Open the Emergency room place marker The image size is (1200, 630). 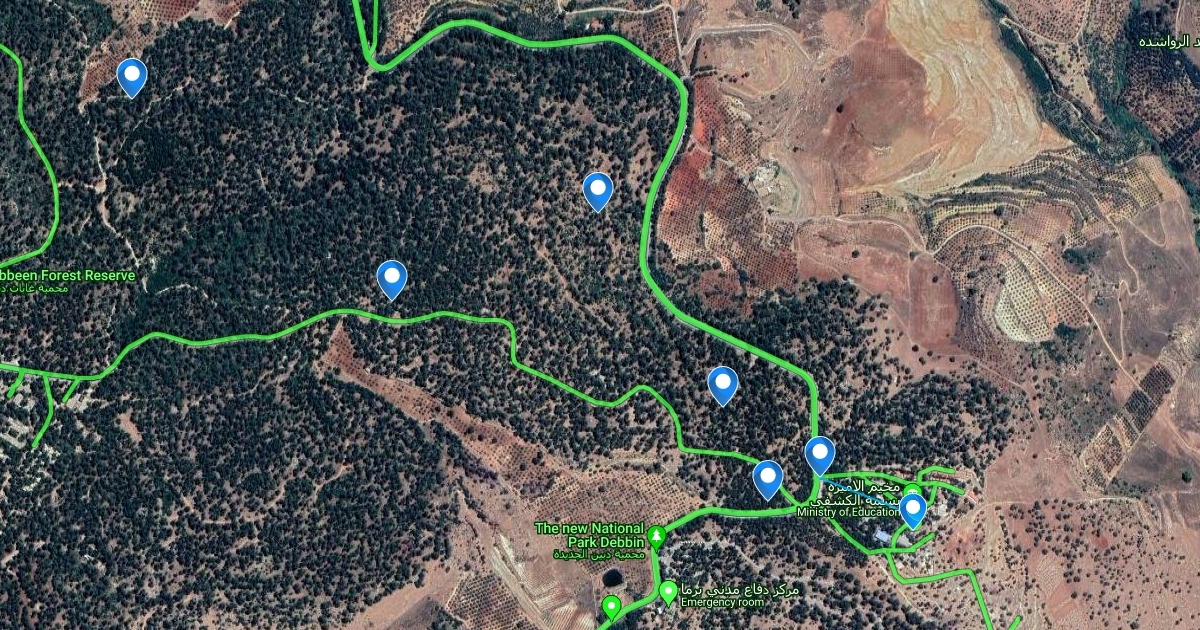click(x=669, y=592)
